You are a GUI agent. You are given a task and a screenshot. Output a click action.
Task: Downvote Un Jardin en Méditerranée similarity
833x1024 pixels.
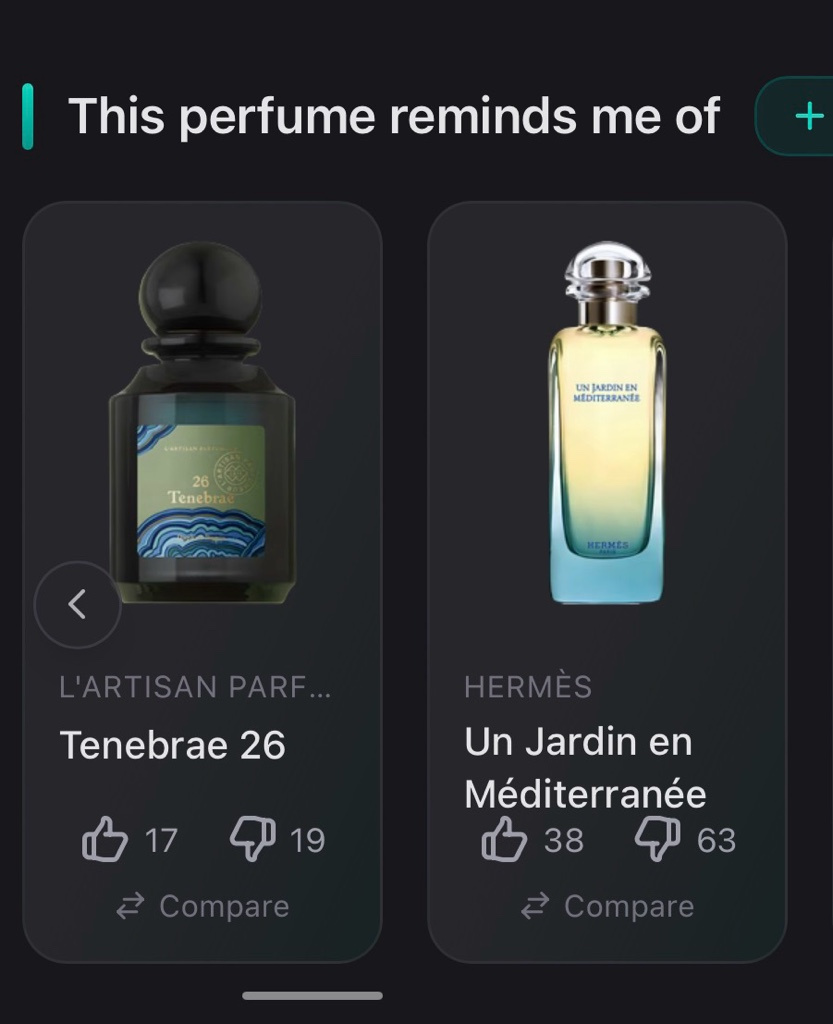coord(658,839)
